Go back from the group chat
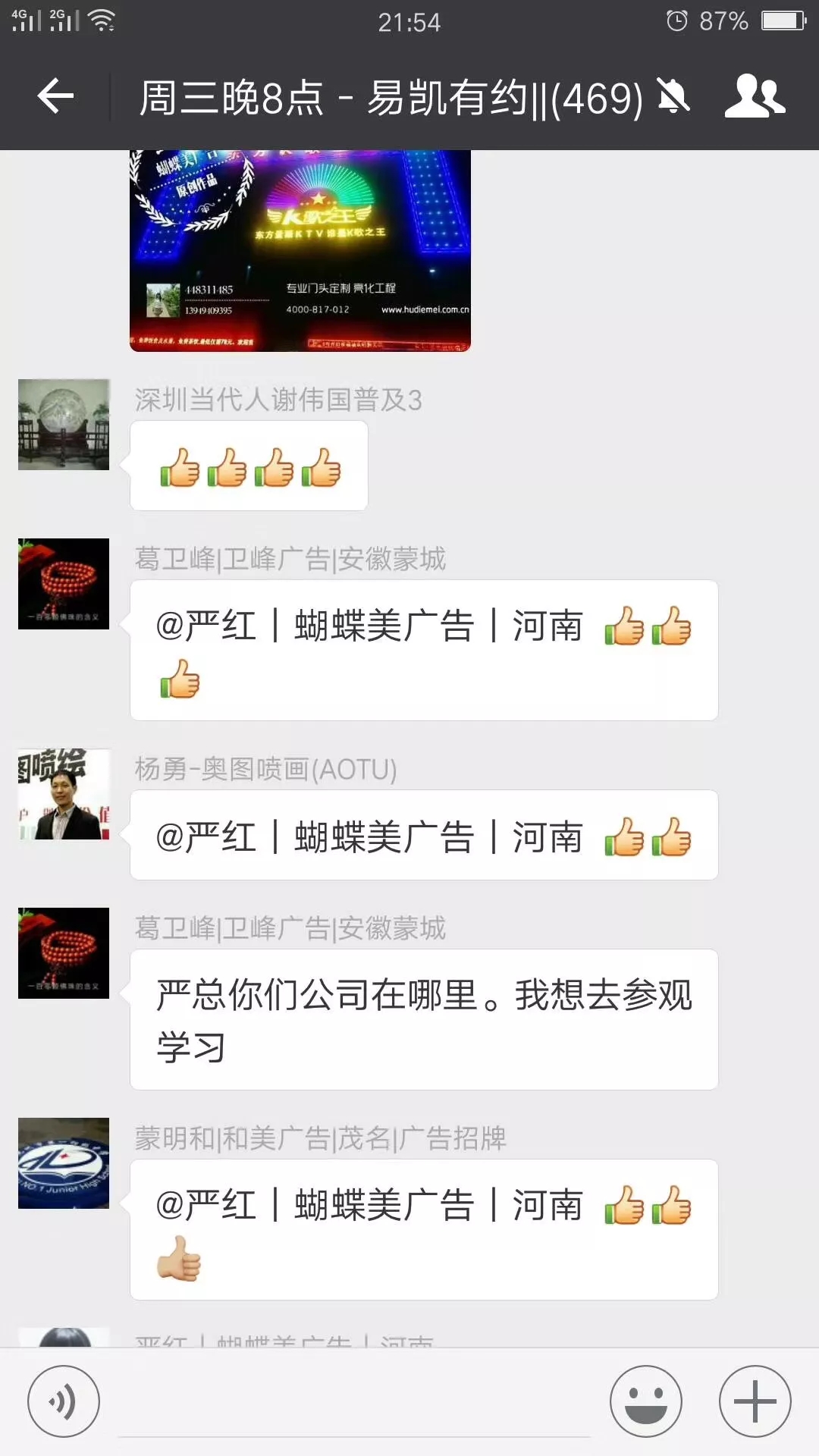819x1456 pixels. point(55,96)
